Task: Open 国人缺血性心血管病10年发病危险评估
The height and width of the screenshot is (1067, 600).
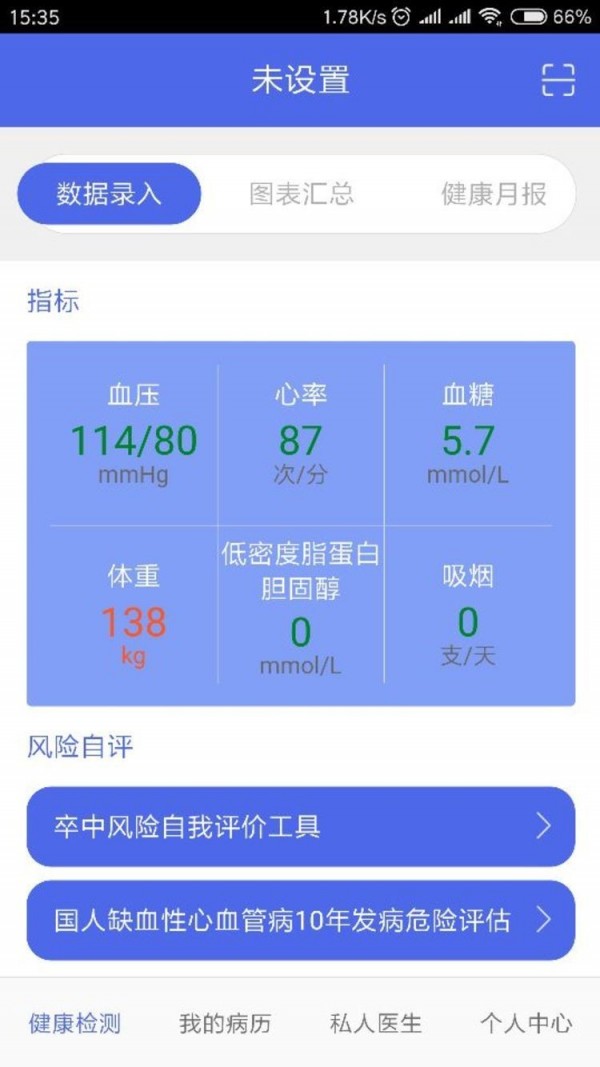Action: tap(300, 920)
